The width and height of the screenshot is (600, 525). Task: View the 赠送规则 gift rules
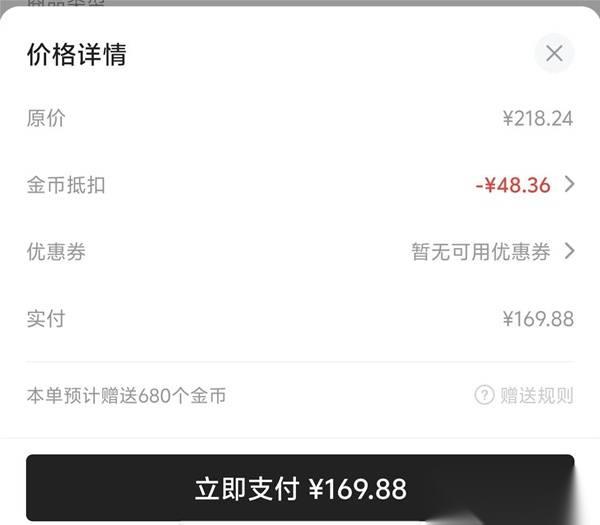click(x=524, y=395)
